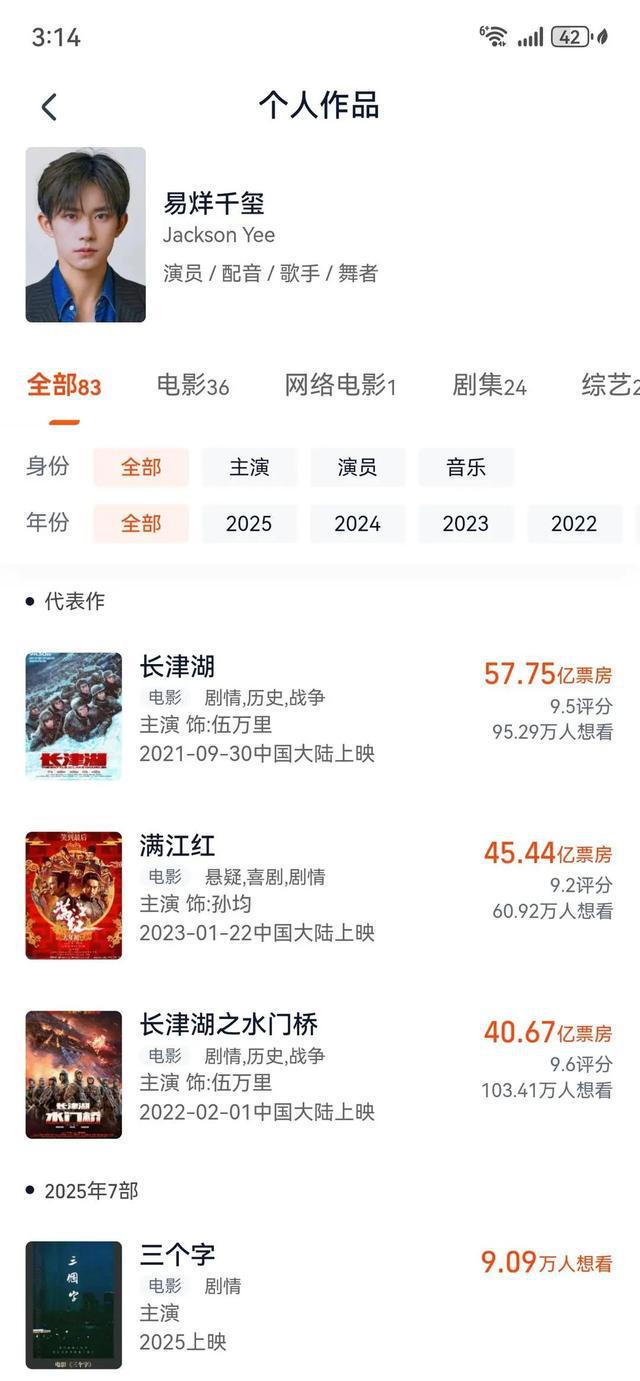
Task: Select 全部 under 身份 filter
Action: [x=141, y=467]
